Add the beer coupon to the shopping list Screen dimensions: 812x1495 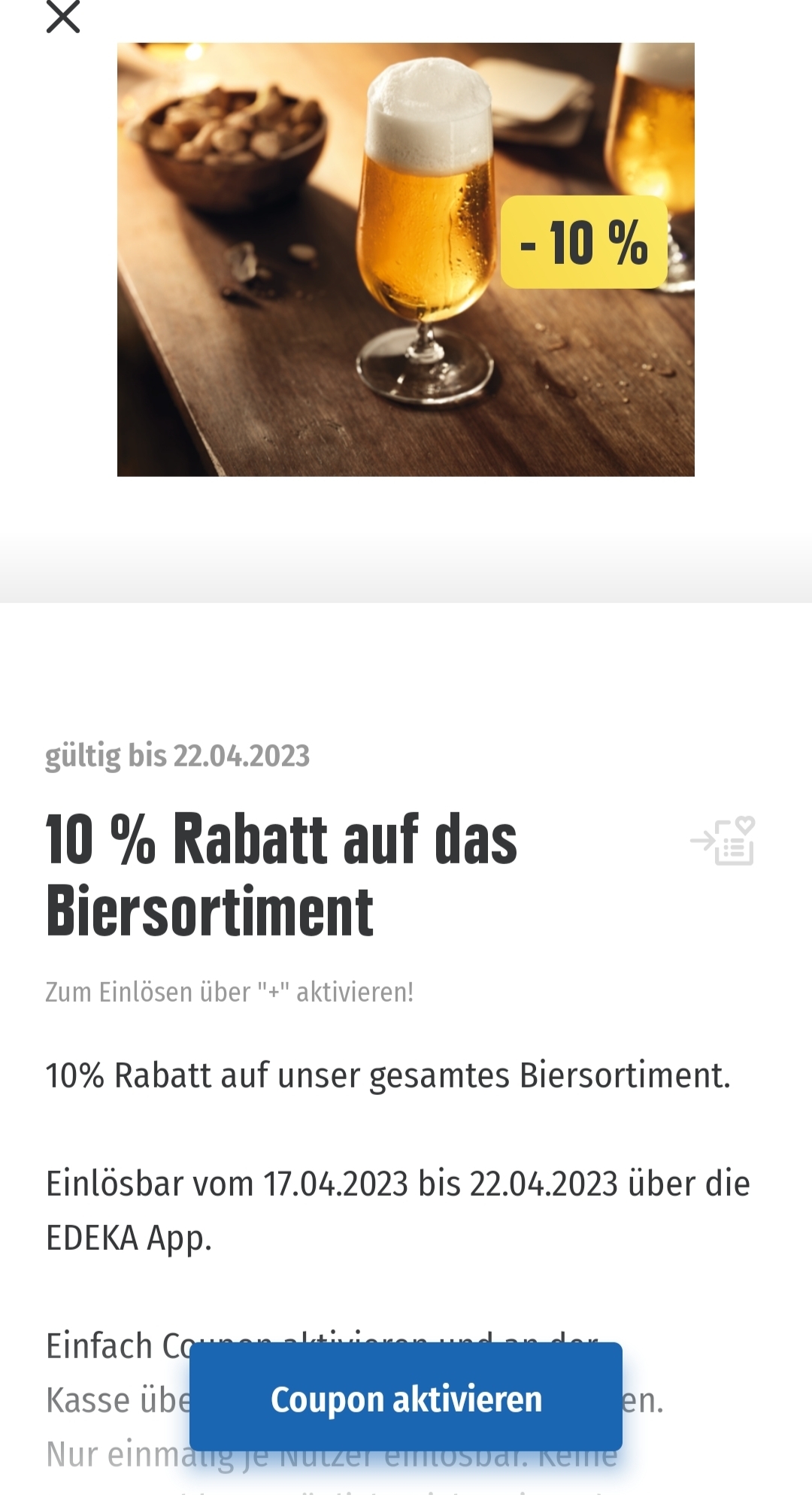[x=723, y=841]
